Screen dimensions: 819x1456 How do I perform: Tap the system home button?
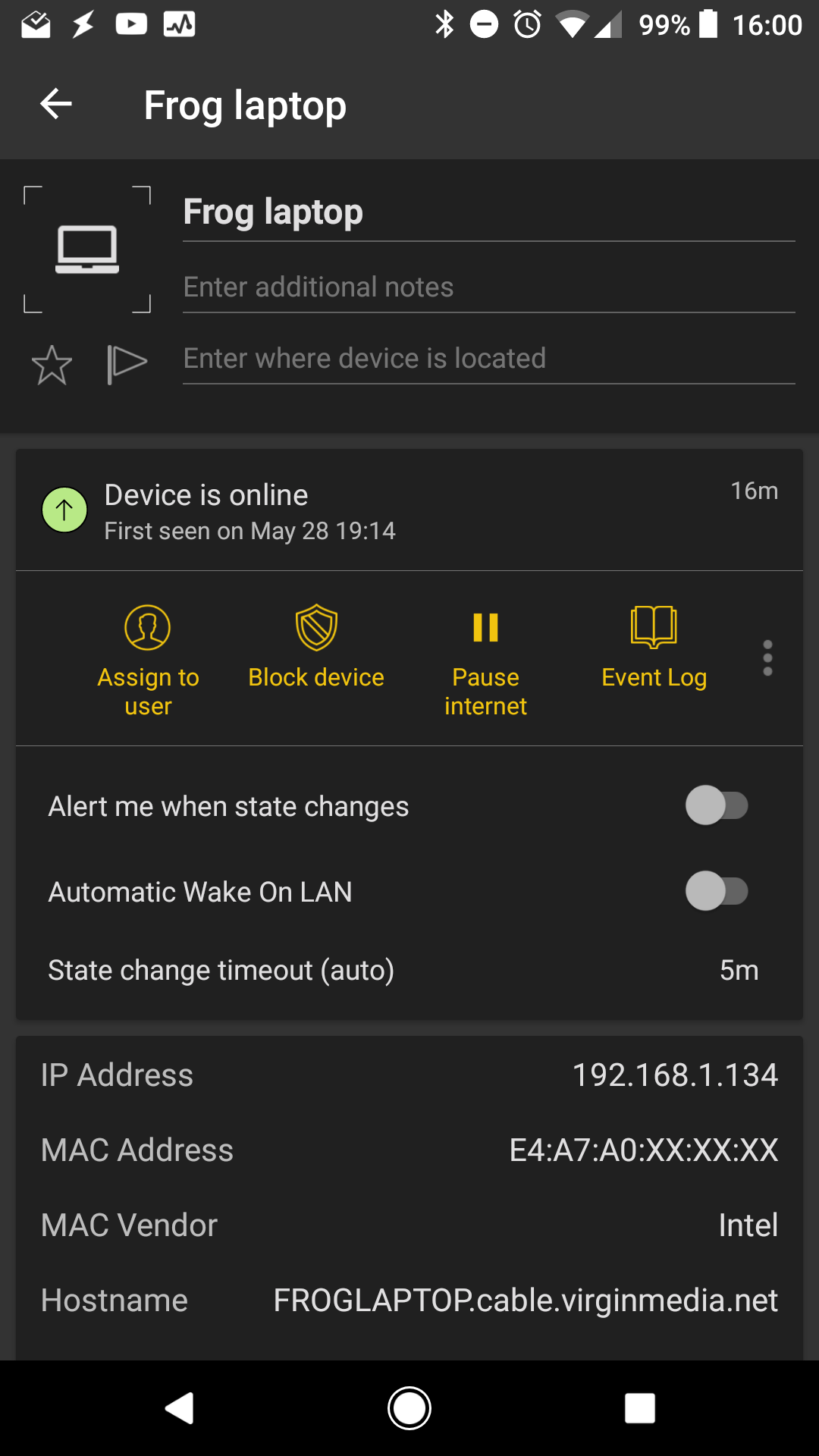[409, 1408]
